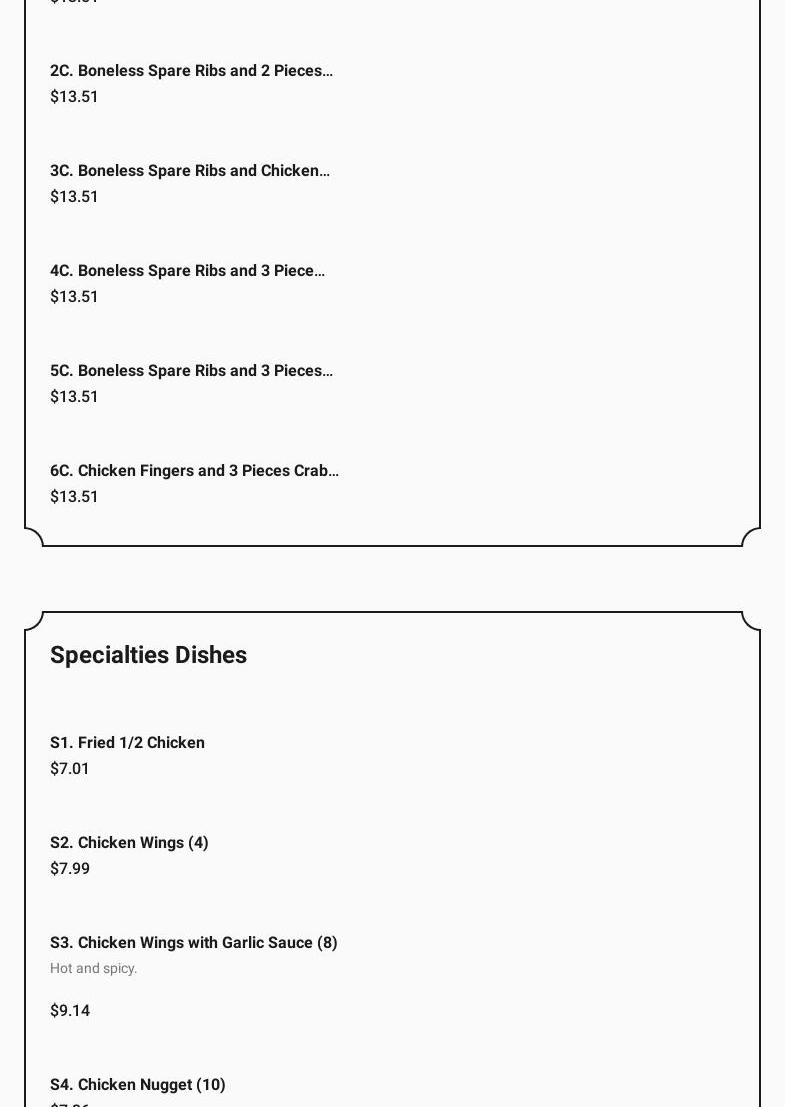Image resolution: width=785 pixels, height=1107 pixels.
Task: Open S4. Chicken Nugget (10) item
Action: 137,1085
